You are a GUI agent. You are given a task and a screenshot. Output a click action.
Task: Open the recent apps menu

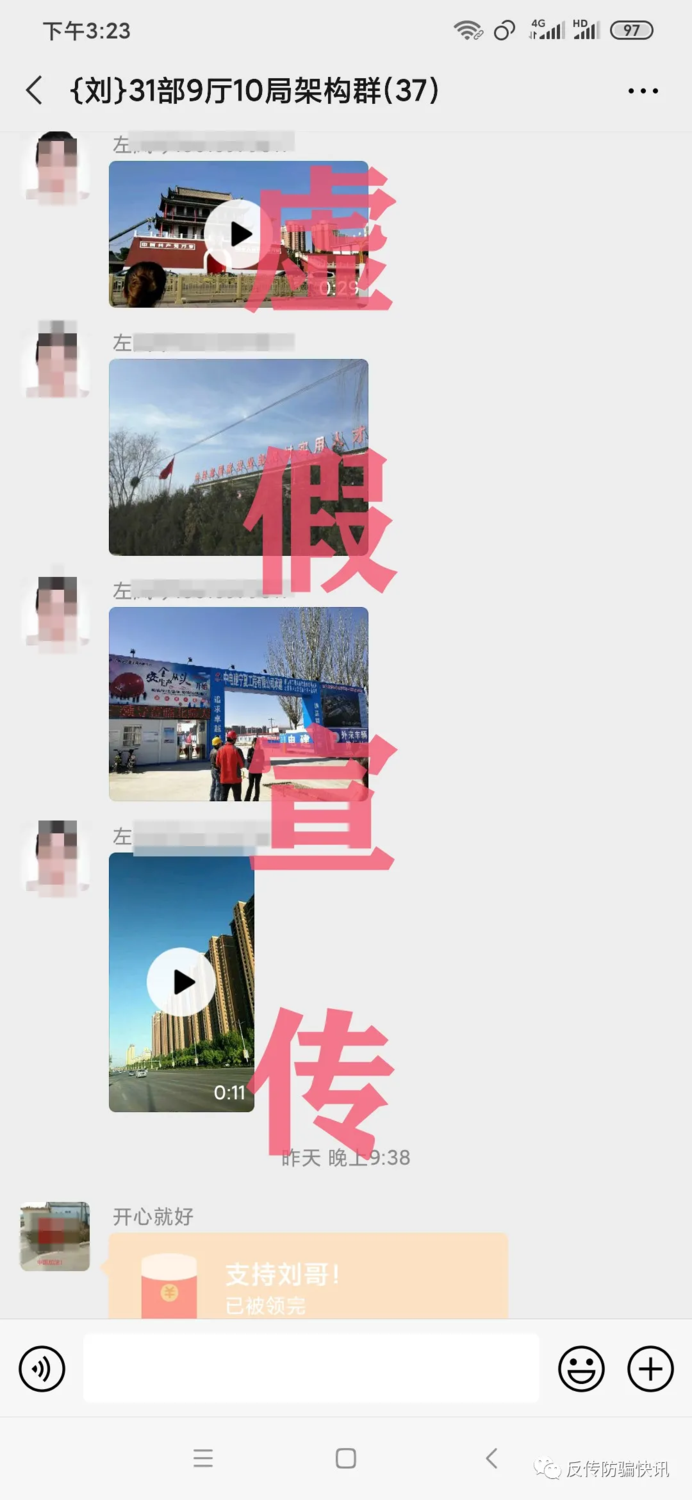[203, 1458]
